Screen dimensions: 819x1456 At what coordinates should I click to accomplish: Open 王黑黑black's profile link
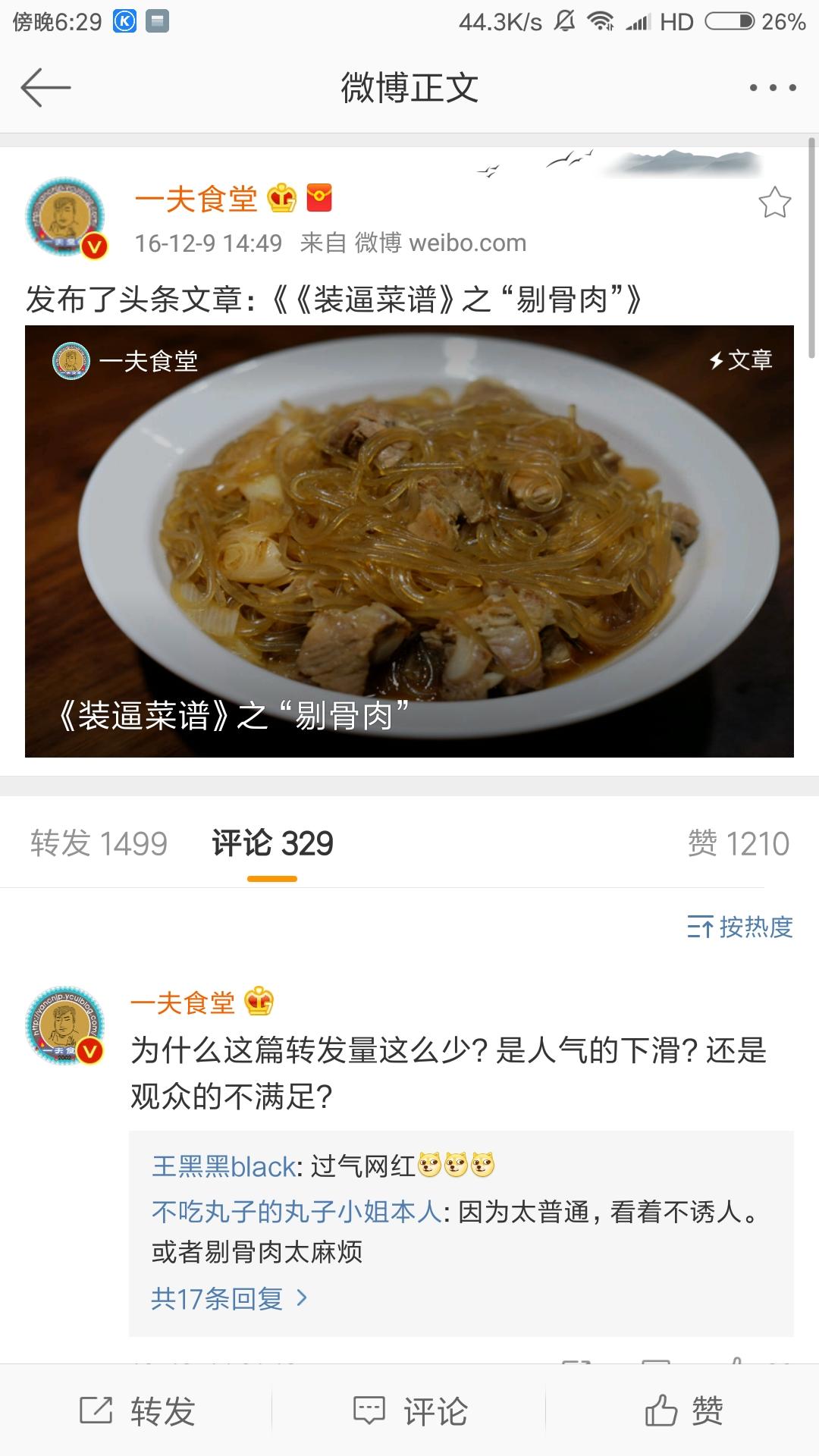223,1166
